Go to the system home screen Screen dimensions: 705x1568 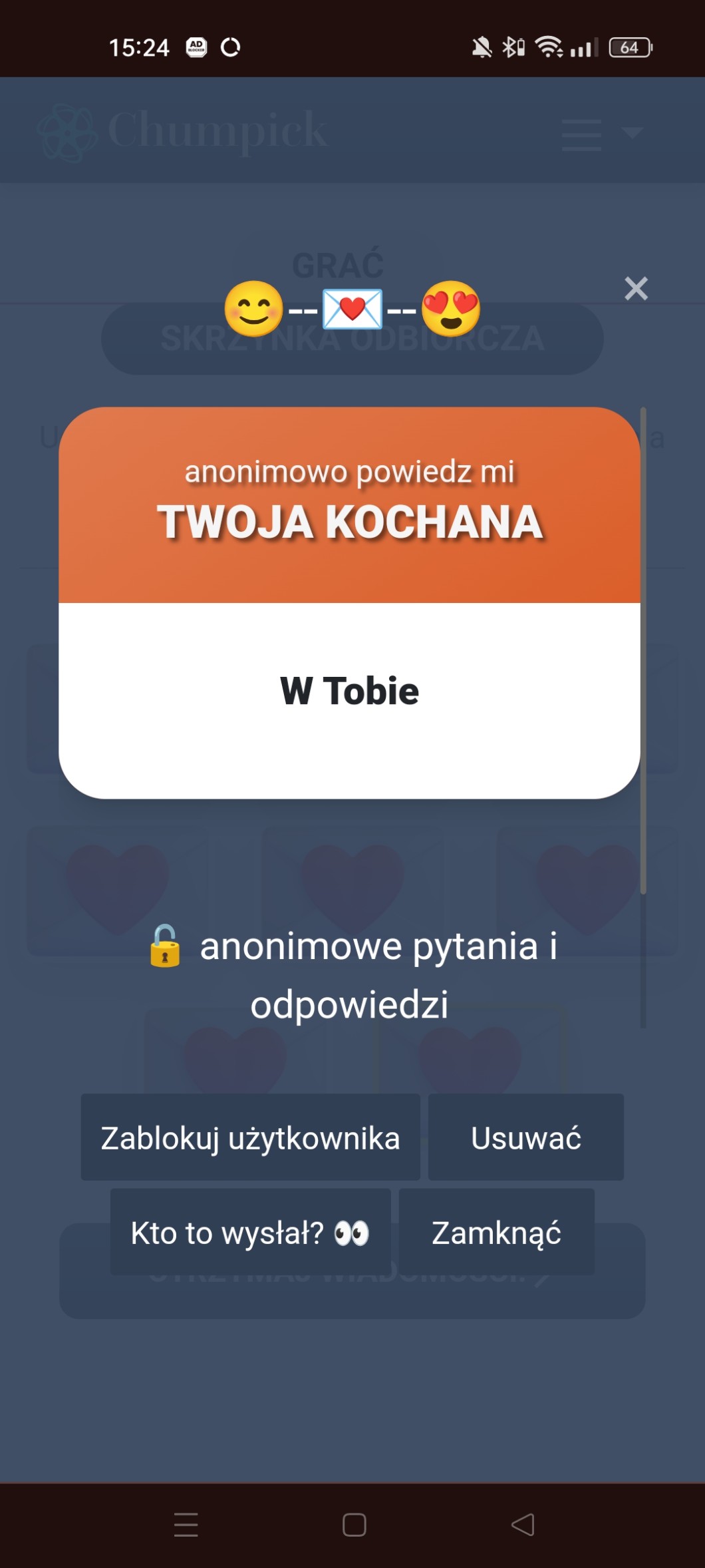tap(354, 1525)
